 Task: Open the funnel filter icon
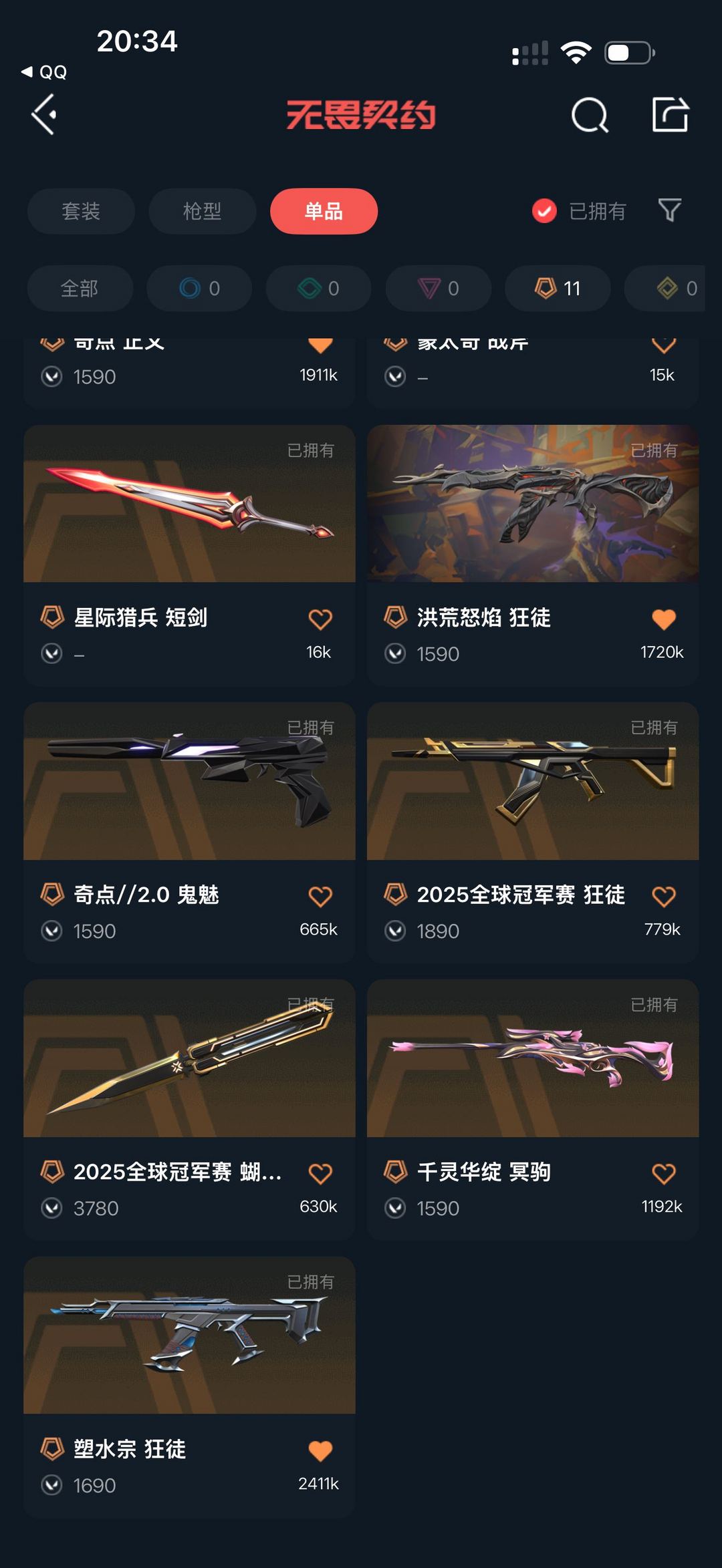pyautogui.click(x=669, y=210)
